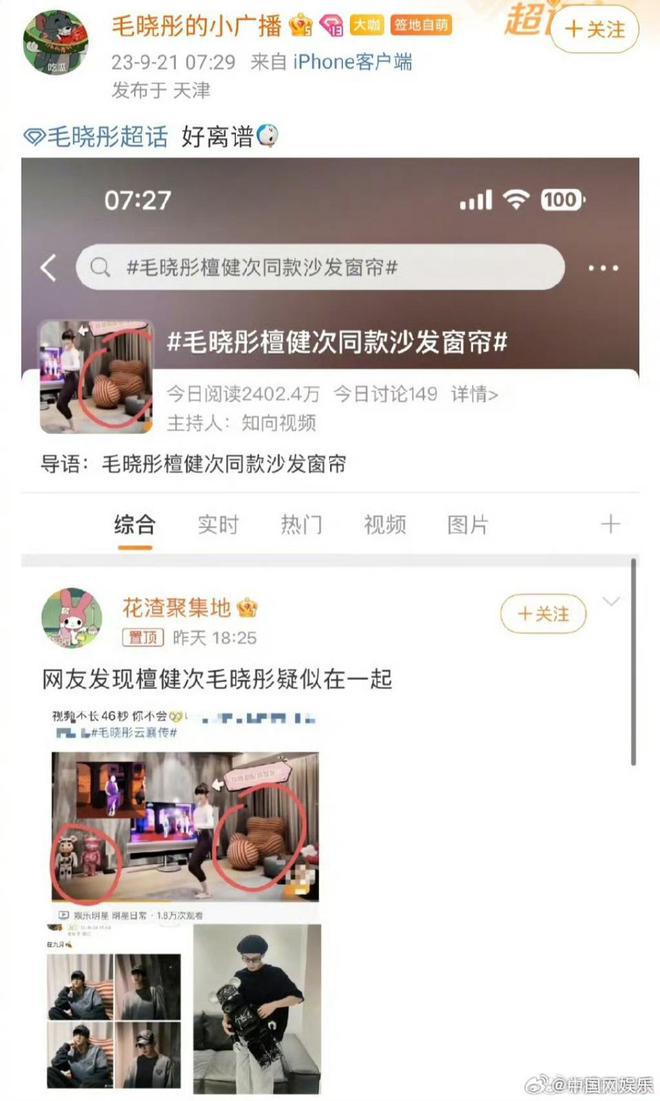Open 毛晓彤的小广播's profile avatar
Screen dimensions: 660x1101
pyautogui.click(x=55, y=44)
